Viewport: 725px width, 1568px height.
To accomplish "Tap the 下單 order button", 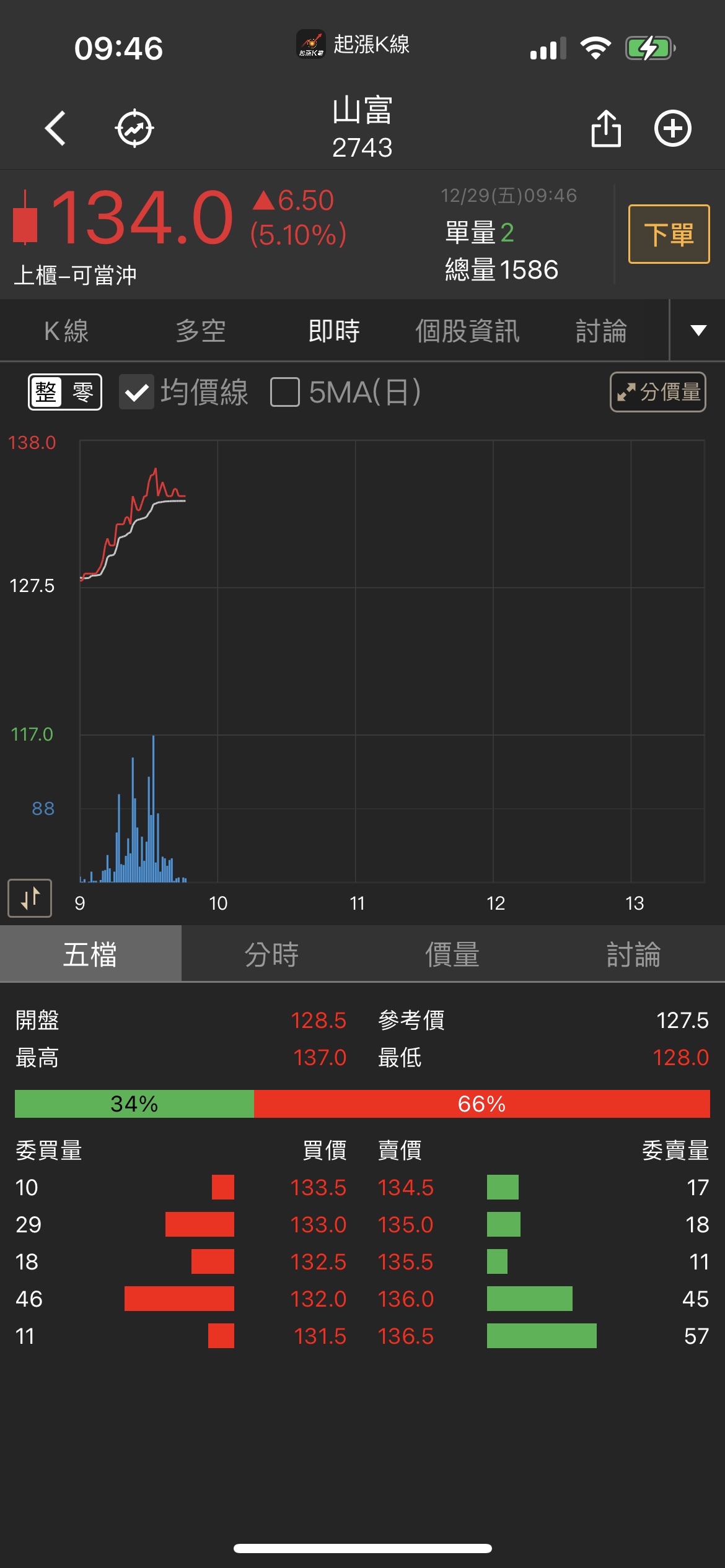I will click(669, 234).
